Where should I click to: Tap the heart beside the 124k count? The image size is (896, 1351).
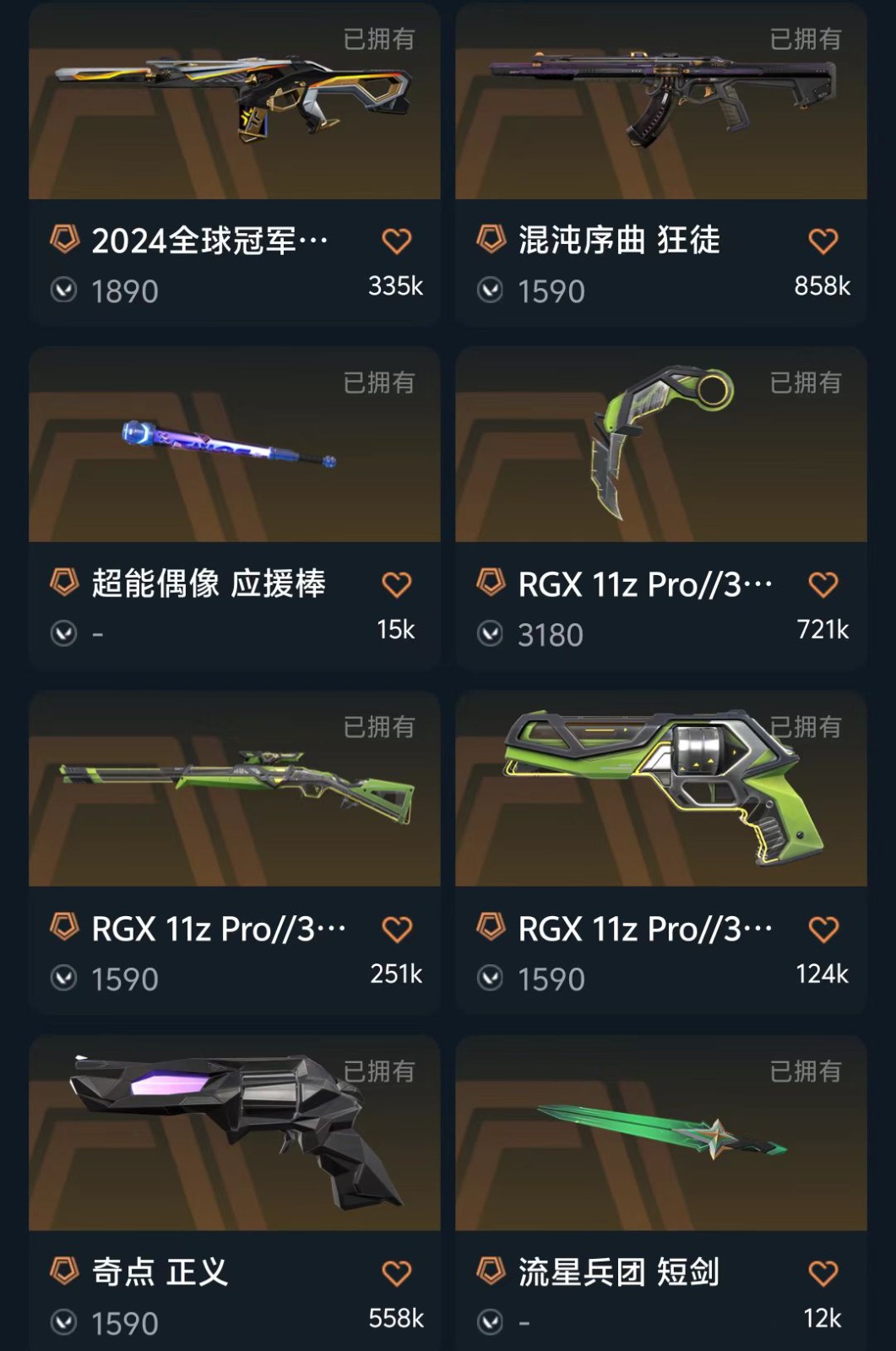(x=823, y=929)
